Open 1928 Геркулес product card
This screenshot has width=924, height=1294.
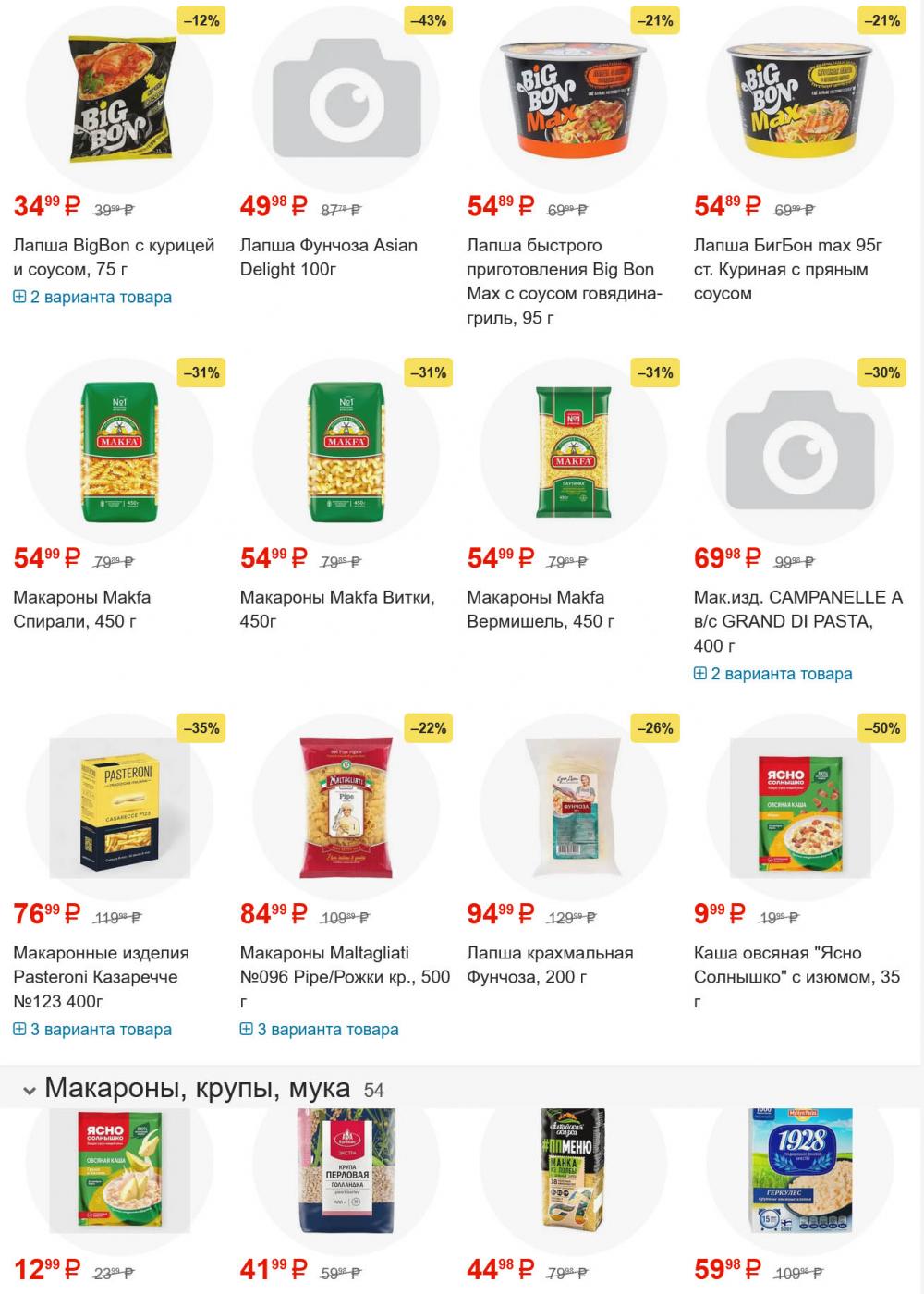coord(800,1172)
